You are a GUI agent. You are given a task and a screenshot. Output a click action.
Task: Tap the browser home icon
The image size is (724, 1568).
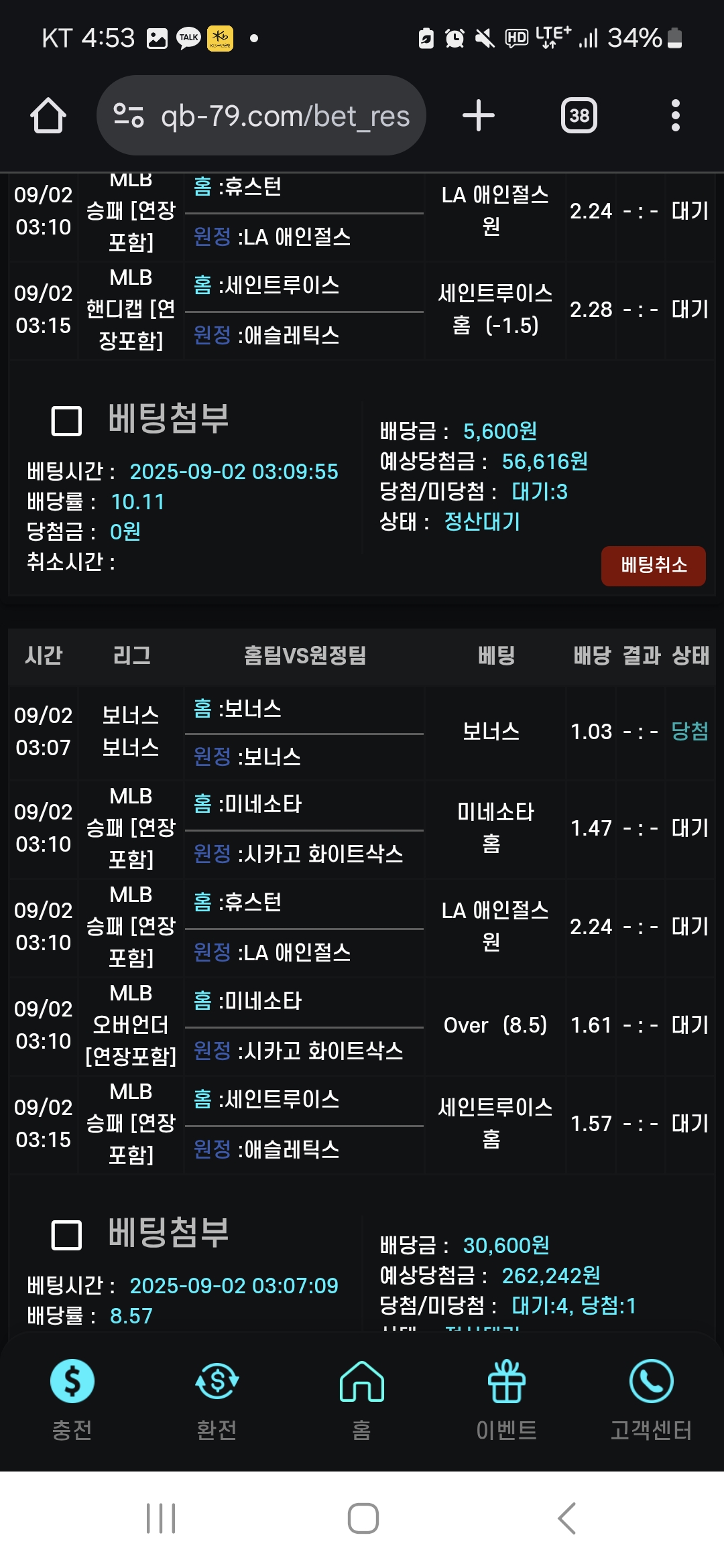(x=48, y=115)
